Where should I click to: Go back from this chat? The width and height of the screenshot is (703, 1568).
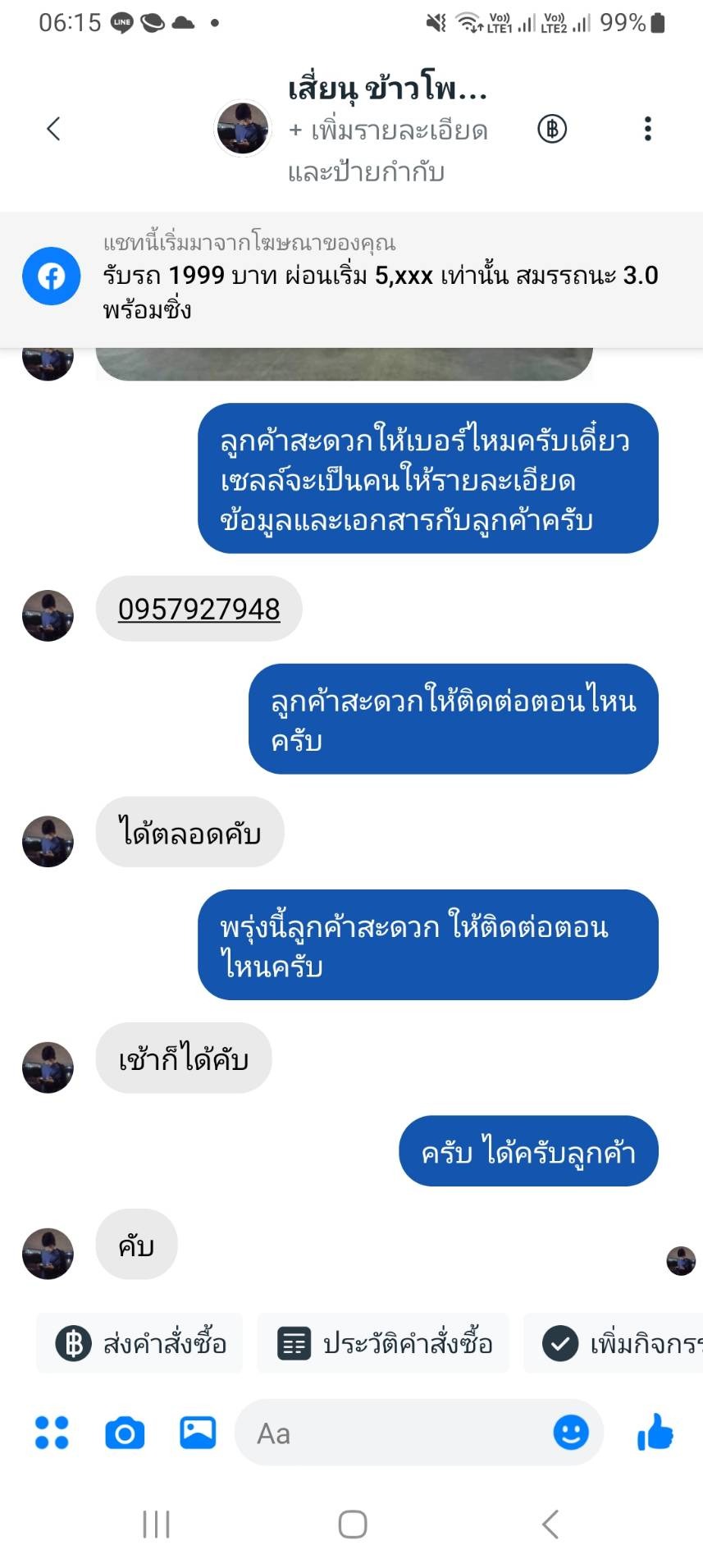tap(53, 129)
